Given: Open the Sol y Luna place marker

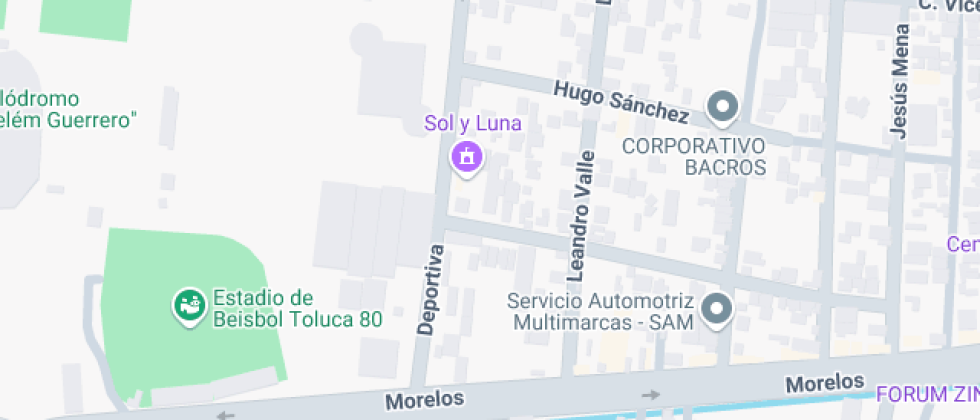Looking at the screenshot, I should [466, 157].
